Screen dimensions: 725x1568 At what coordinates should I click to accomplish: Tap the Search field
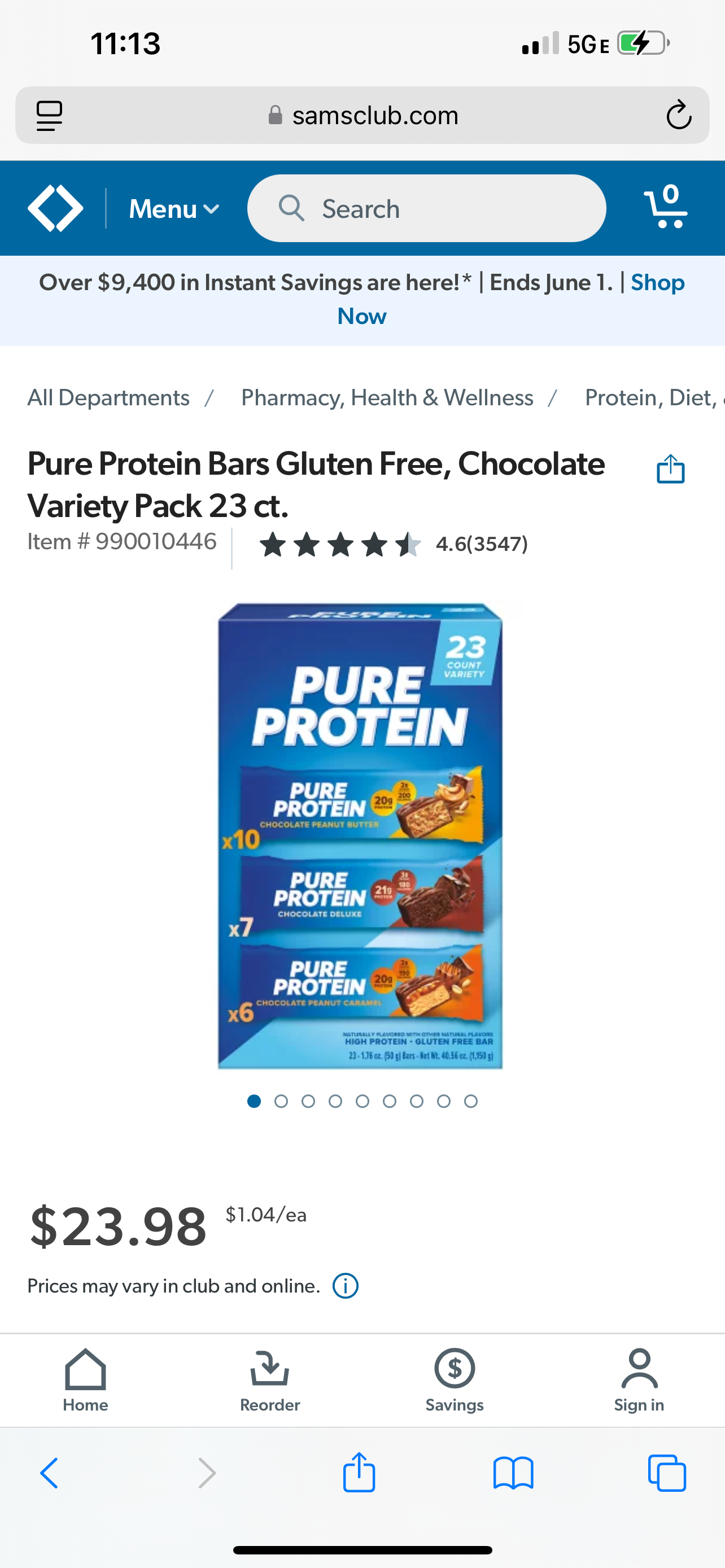(426, 209)
